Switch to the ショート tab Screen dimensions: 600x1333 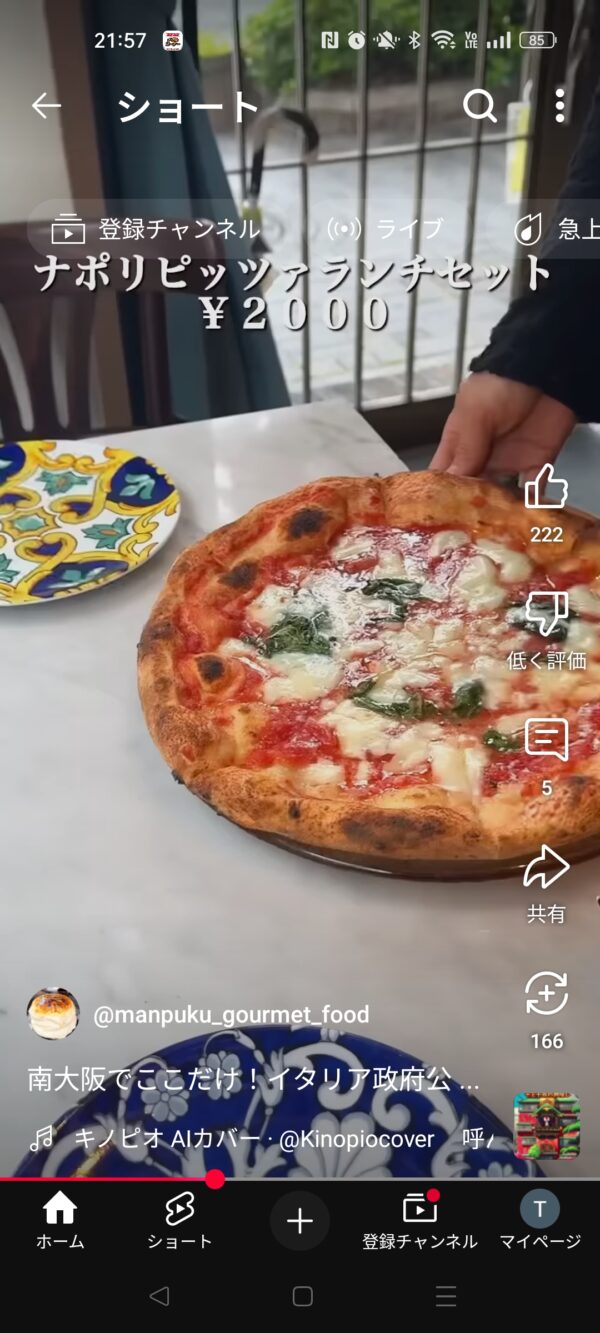point(180,1221)
